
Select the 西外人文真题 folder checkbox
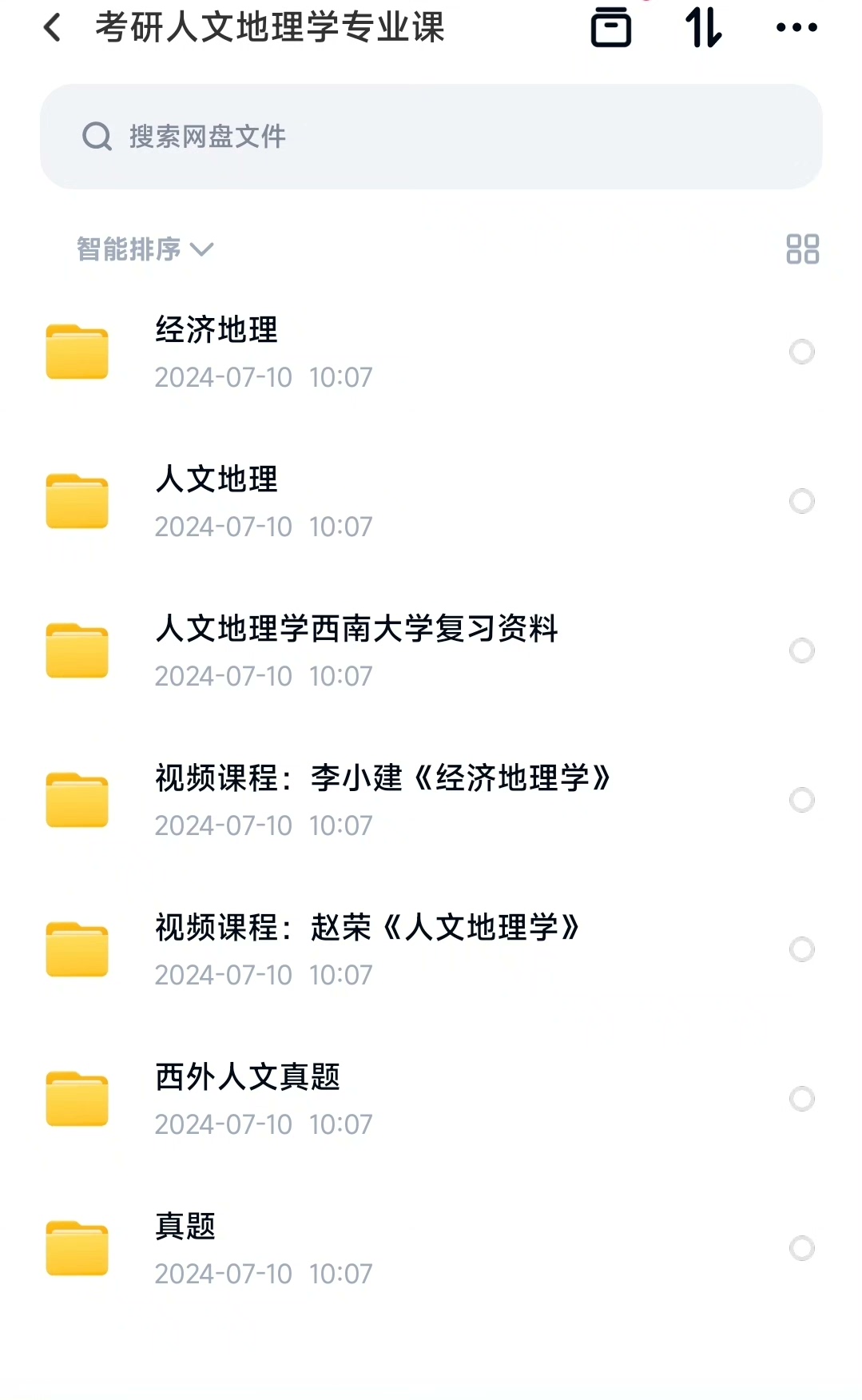tap(802, 1099)
